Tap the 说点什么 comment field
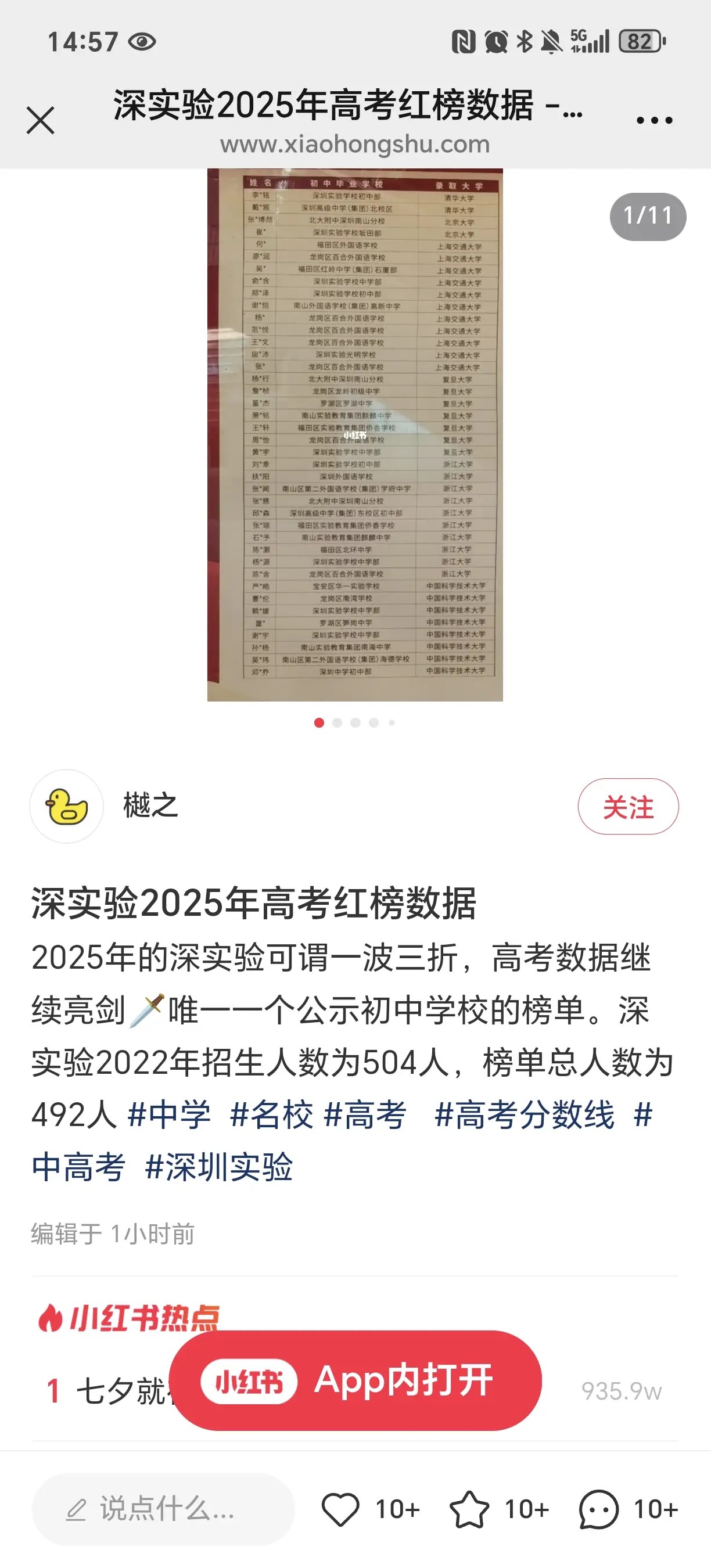Viewport: 711px width, 1568px height. [163, 1509]
